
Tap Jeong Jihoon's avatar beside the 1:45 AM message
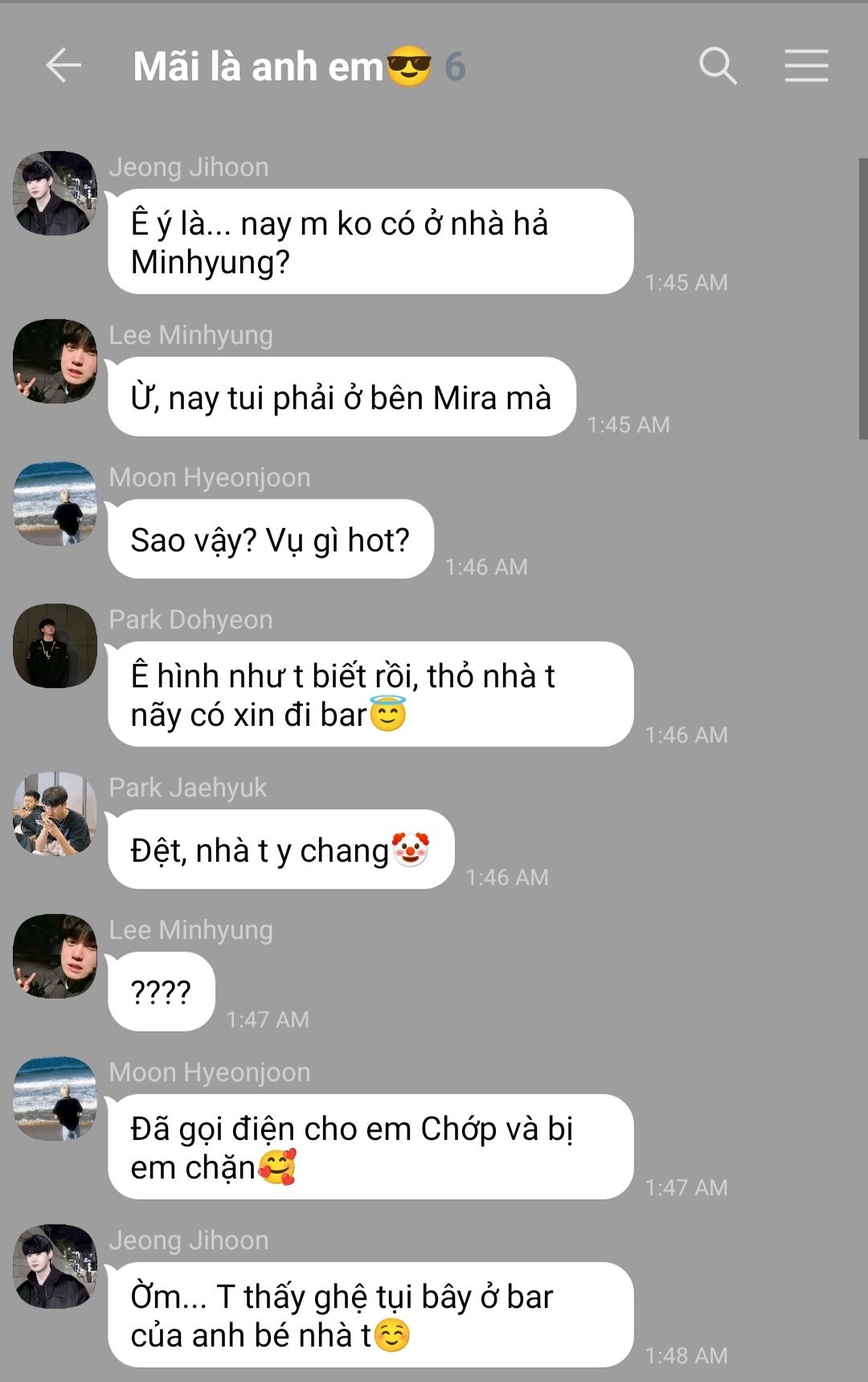click(55, 193)
